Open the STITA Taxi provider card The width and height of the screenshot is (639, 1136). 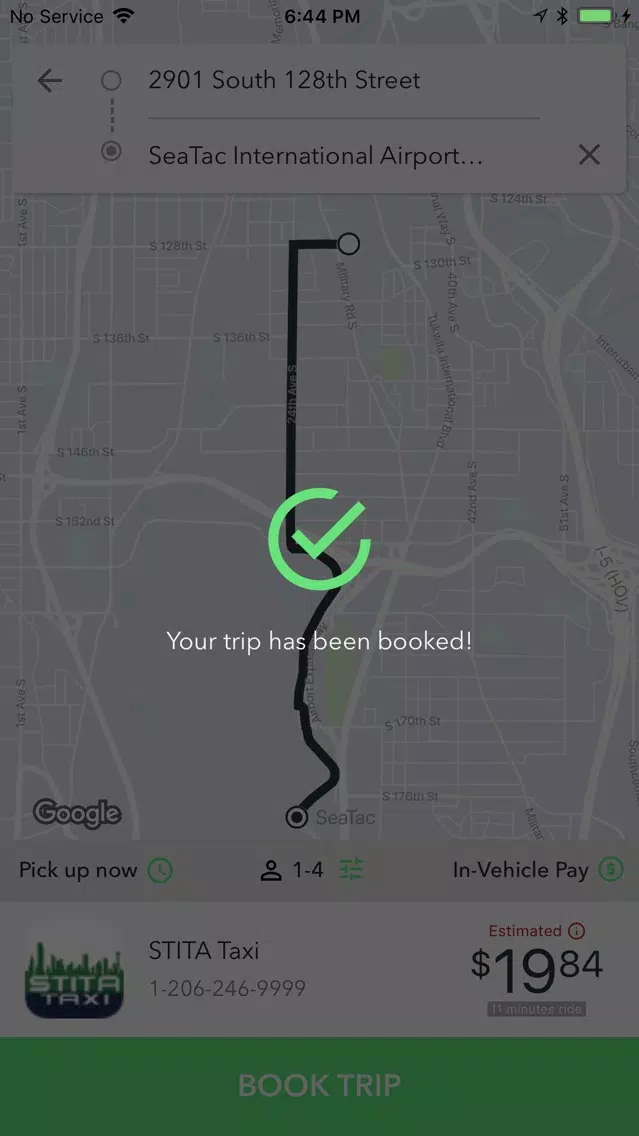point(320,969)
